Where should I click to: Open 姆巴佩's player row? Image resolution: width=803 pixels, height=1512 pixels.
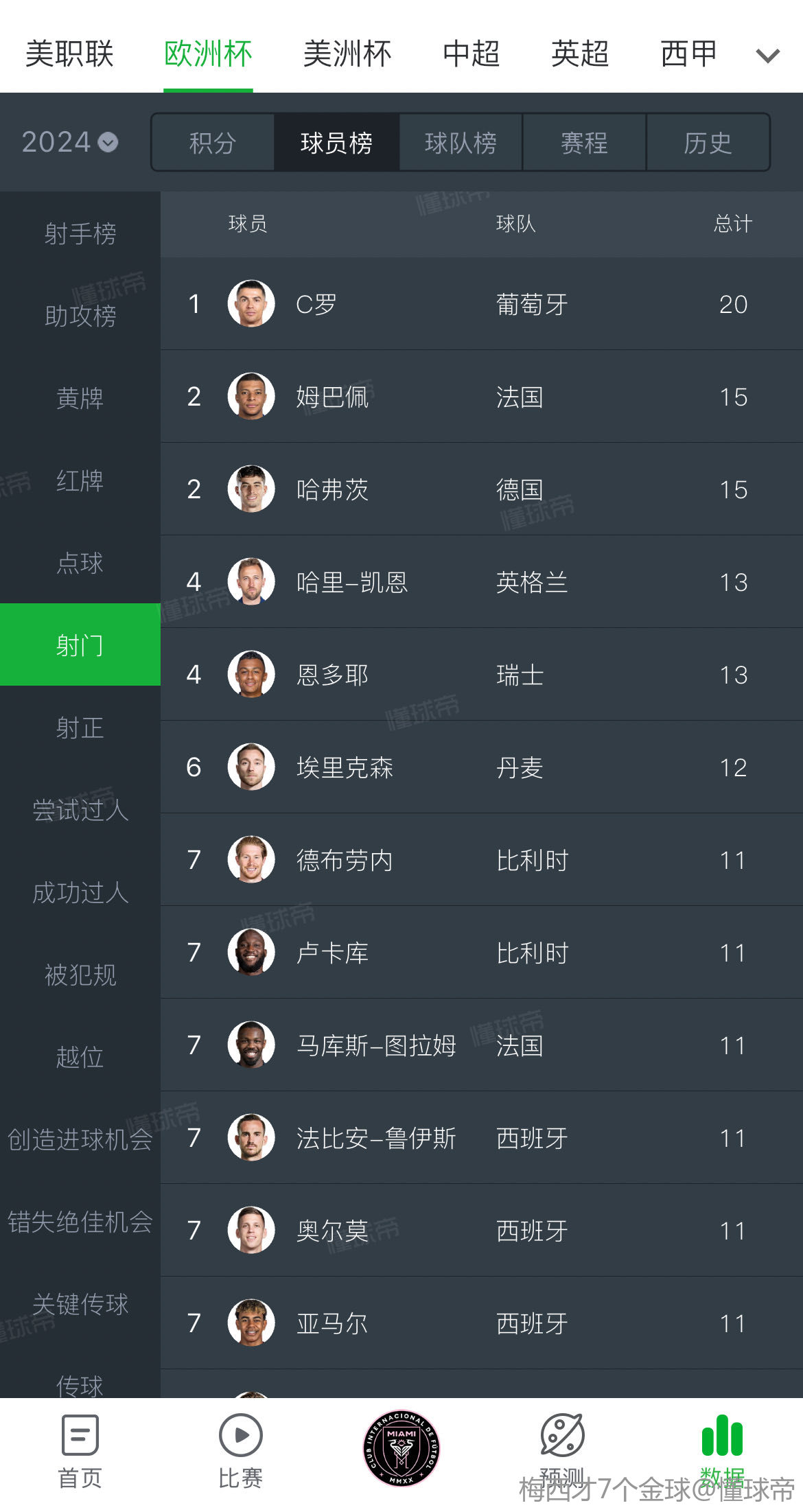pyautogui.click(x=482, y=396)
